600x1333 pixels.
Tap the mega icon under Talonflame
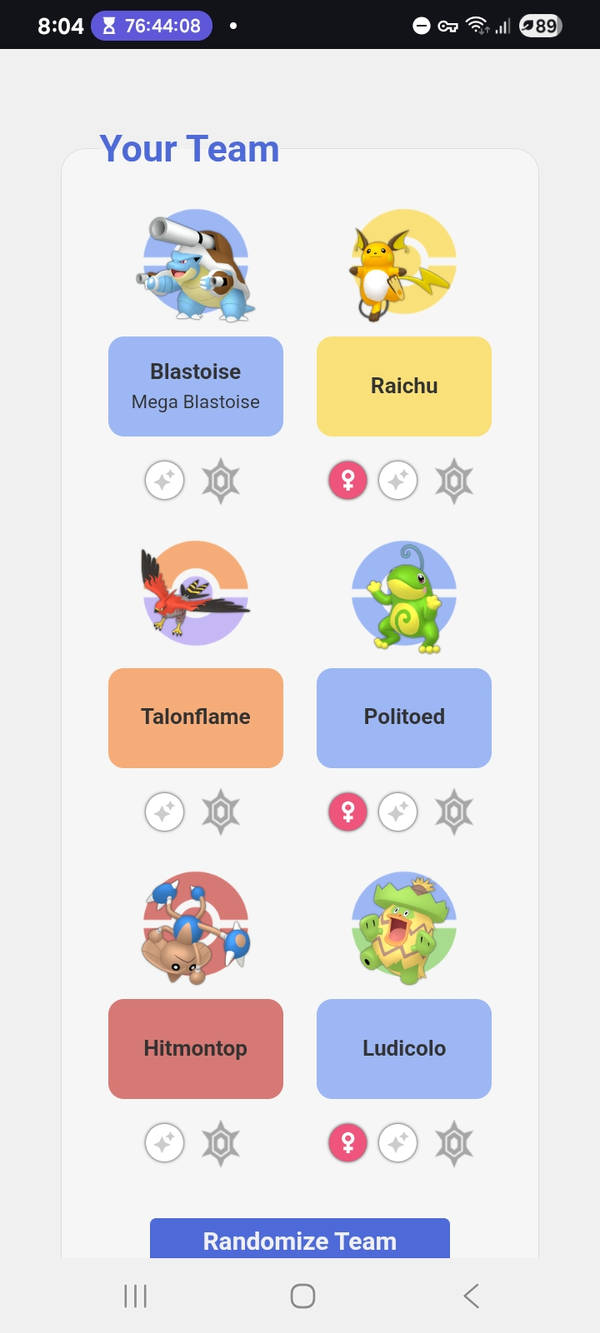click(221, 812)
